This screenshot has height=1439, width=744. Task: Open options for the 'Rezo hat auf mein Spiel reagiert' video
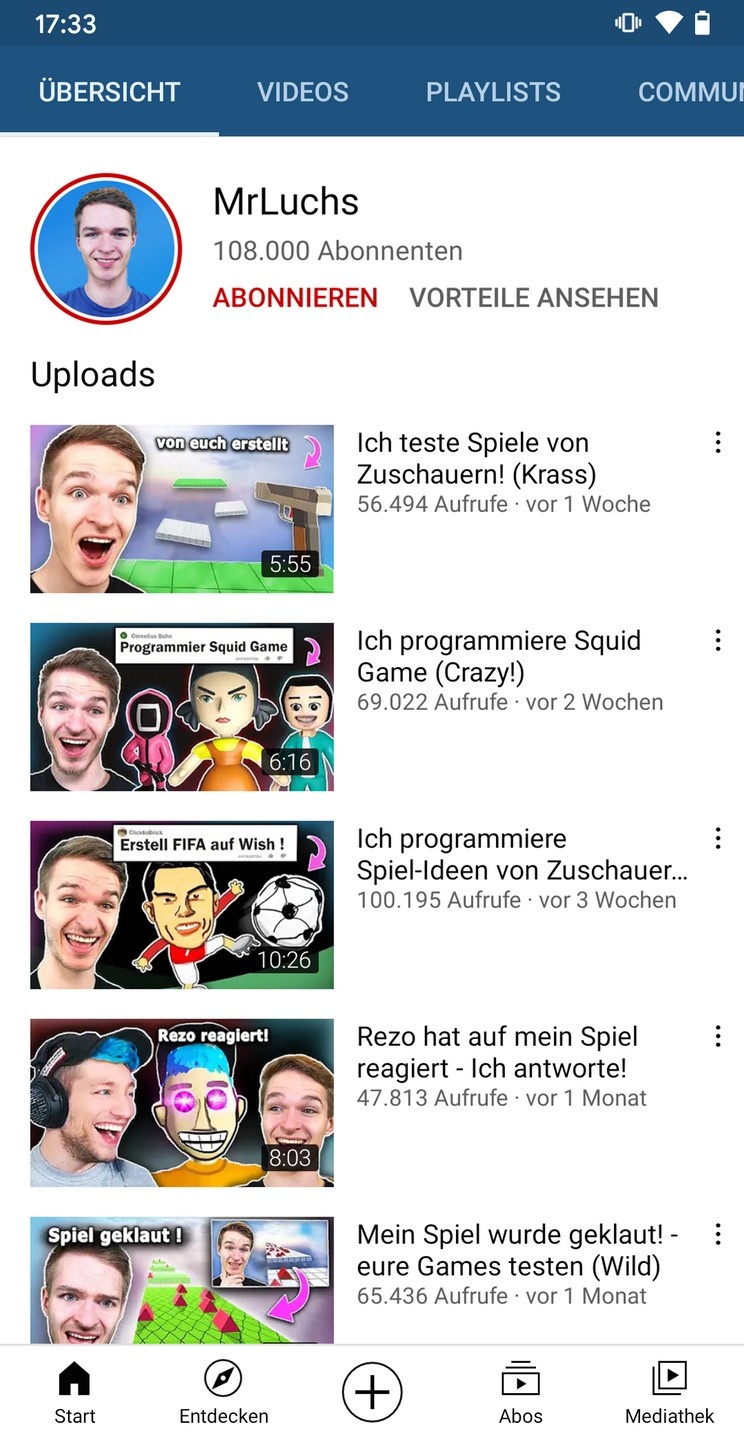[x=718, y=1036]
